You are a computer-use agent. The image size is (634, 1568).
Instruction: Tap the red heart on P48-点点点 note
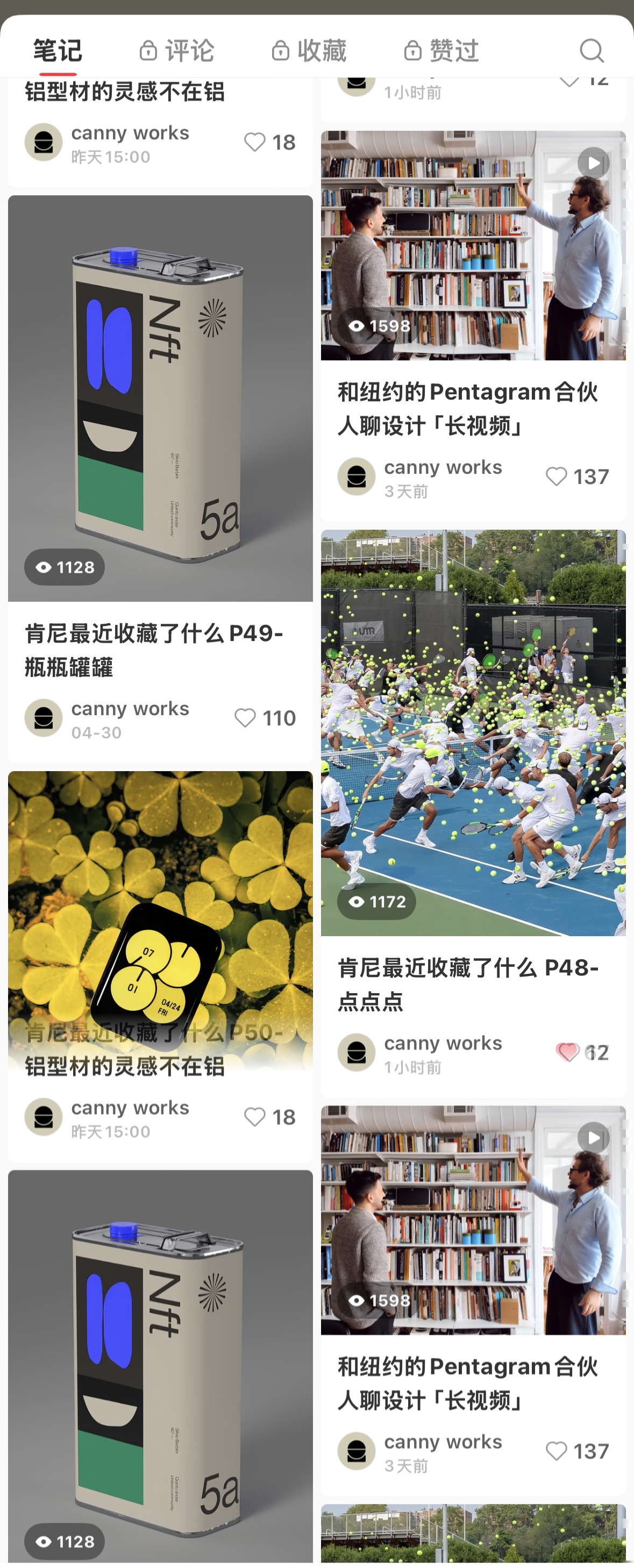pos(568,1052)
